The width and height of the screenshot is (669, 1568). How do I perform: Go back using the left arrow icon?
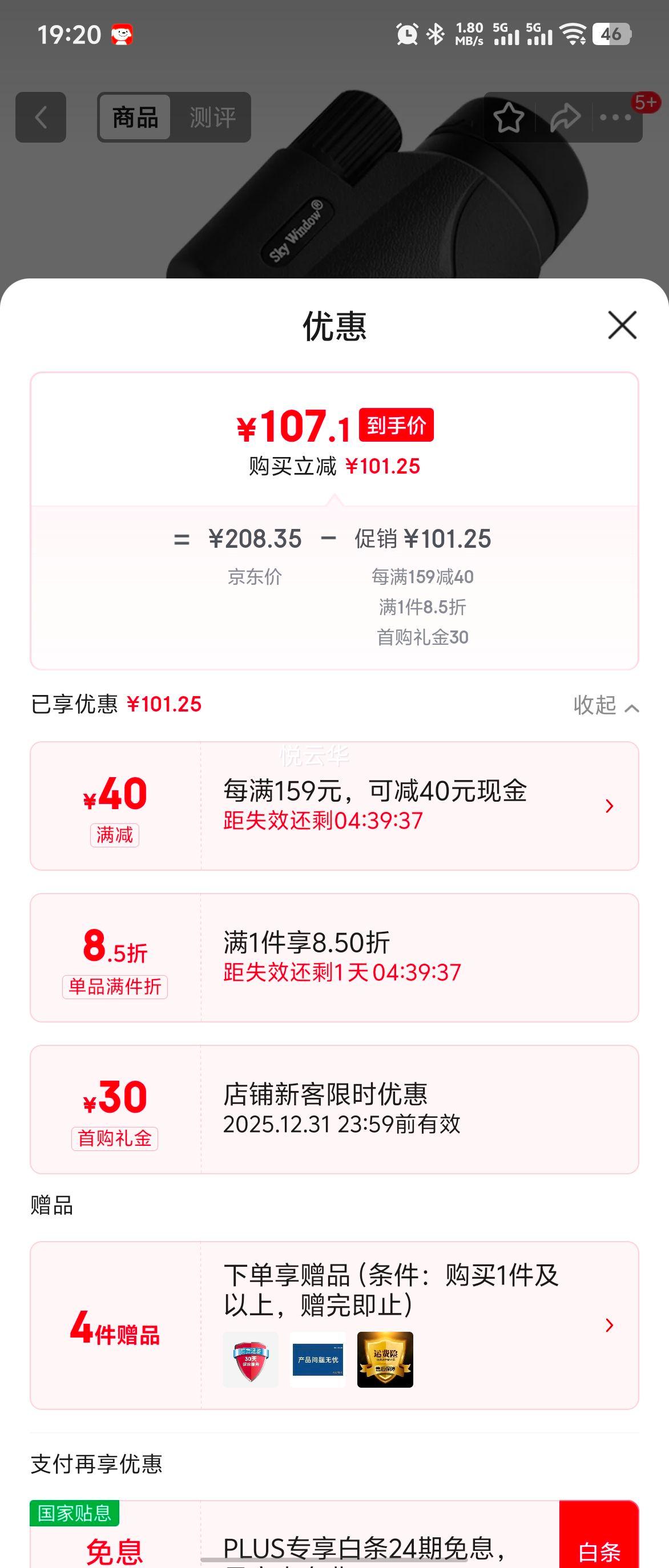pos(41,118)
